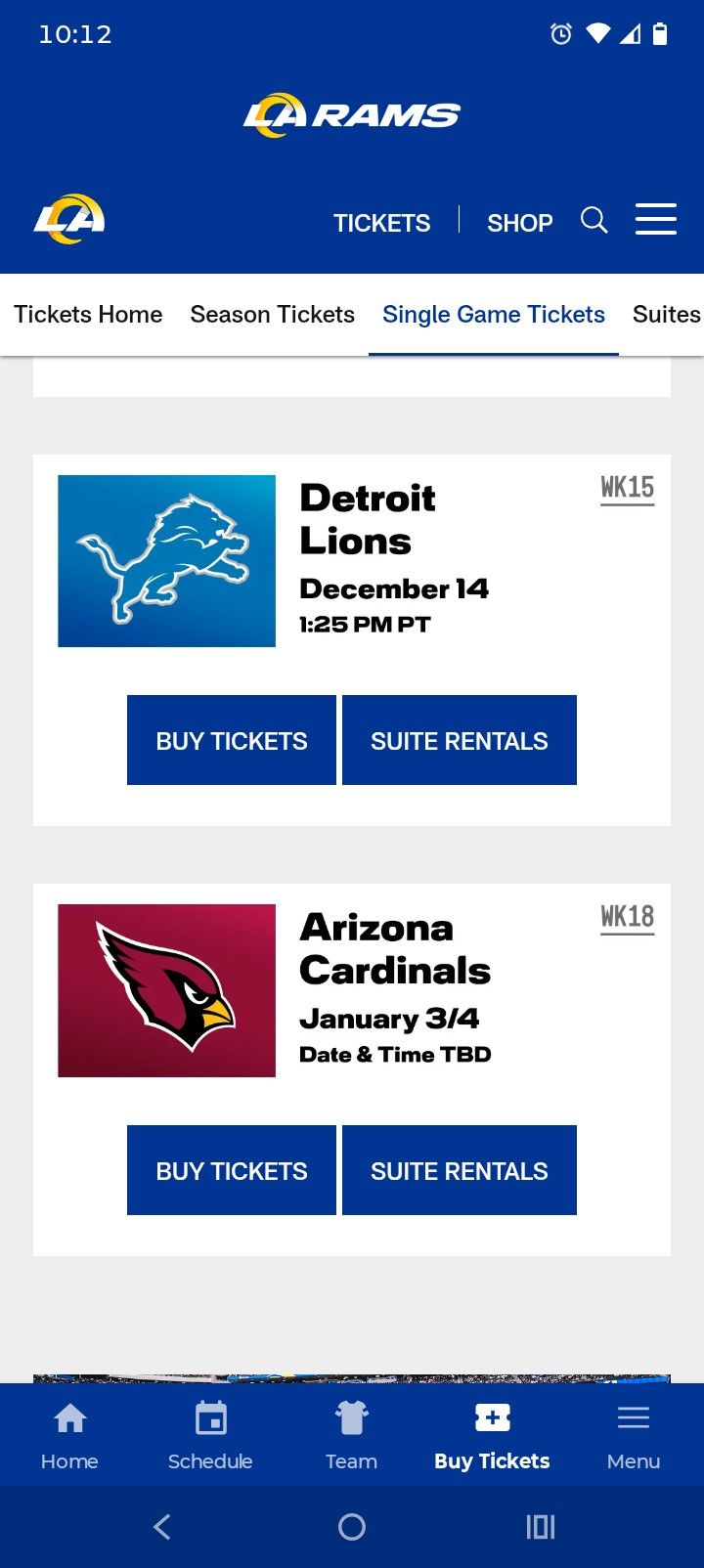The height and width of the screenshot is (1568, 704).
Task: Open the Schedule calendar icon
Action: 210,1435
